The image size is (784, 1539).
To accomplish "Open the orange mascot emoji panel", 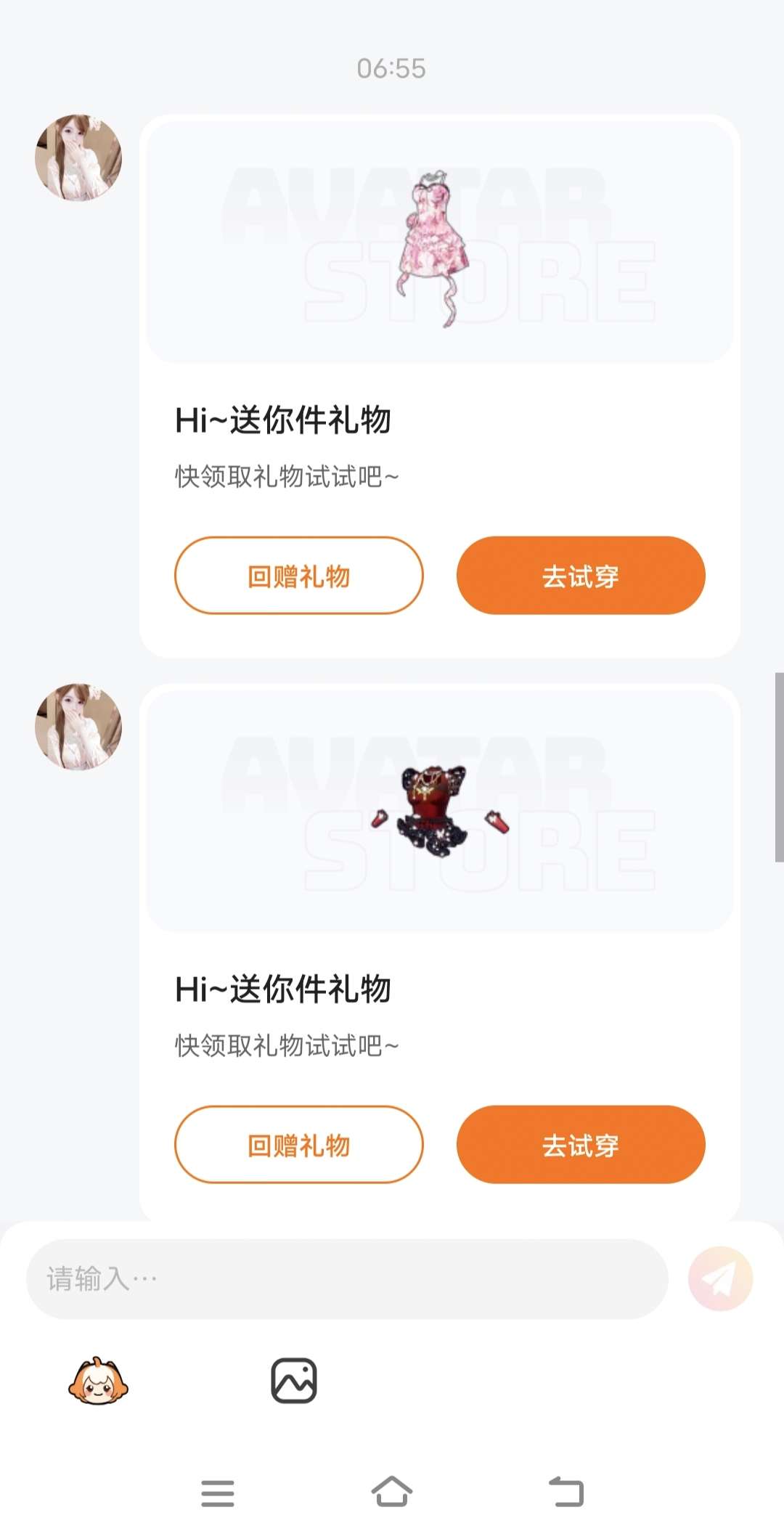I will 98,1381.
